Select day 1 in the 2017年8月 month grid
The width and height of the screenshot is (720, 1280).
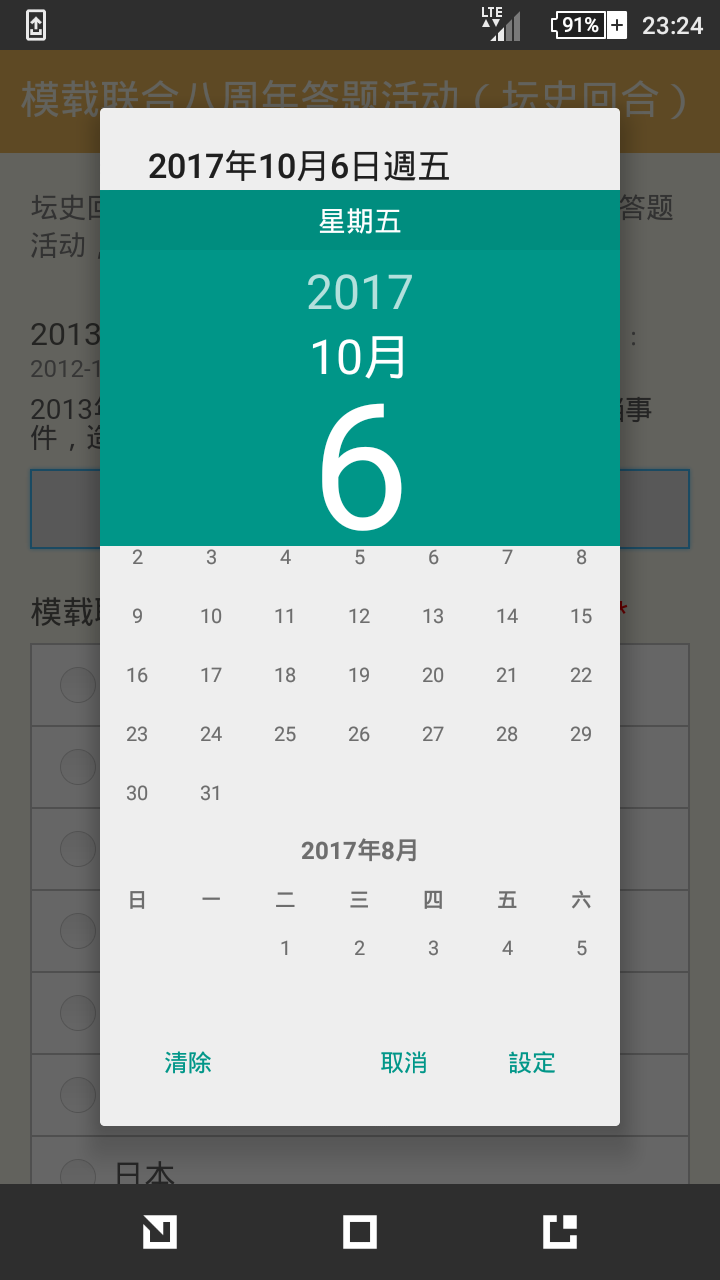coord(285,948)
